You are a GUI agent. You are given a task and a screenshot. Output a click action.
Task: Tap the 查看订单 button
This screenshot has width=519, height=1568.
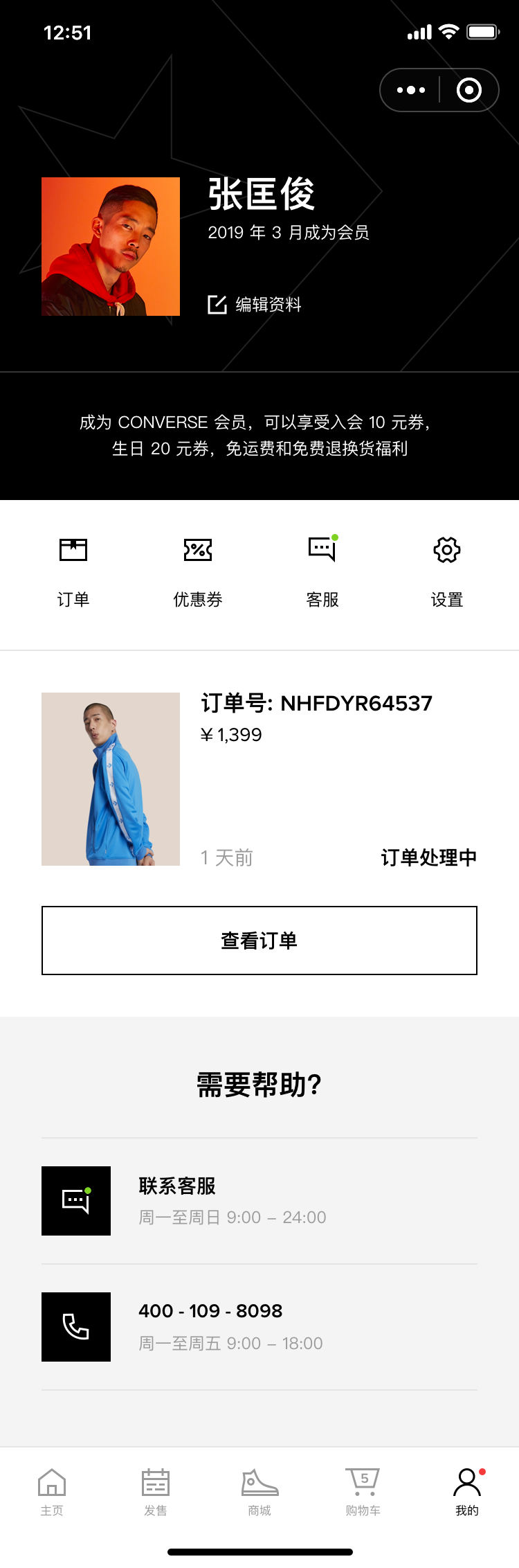pos(259,941)
